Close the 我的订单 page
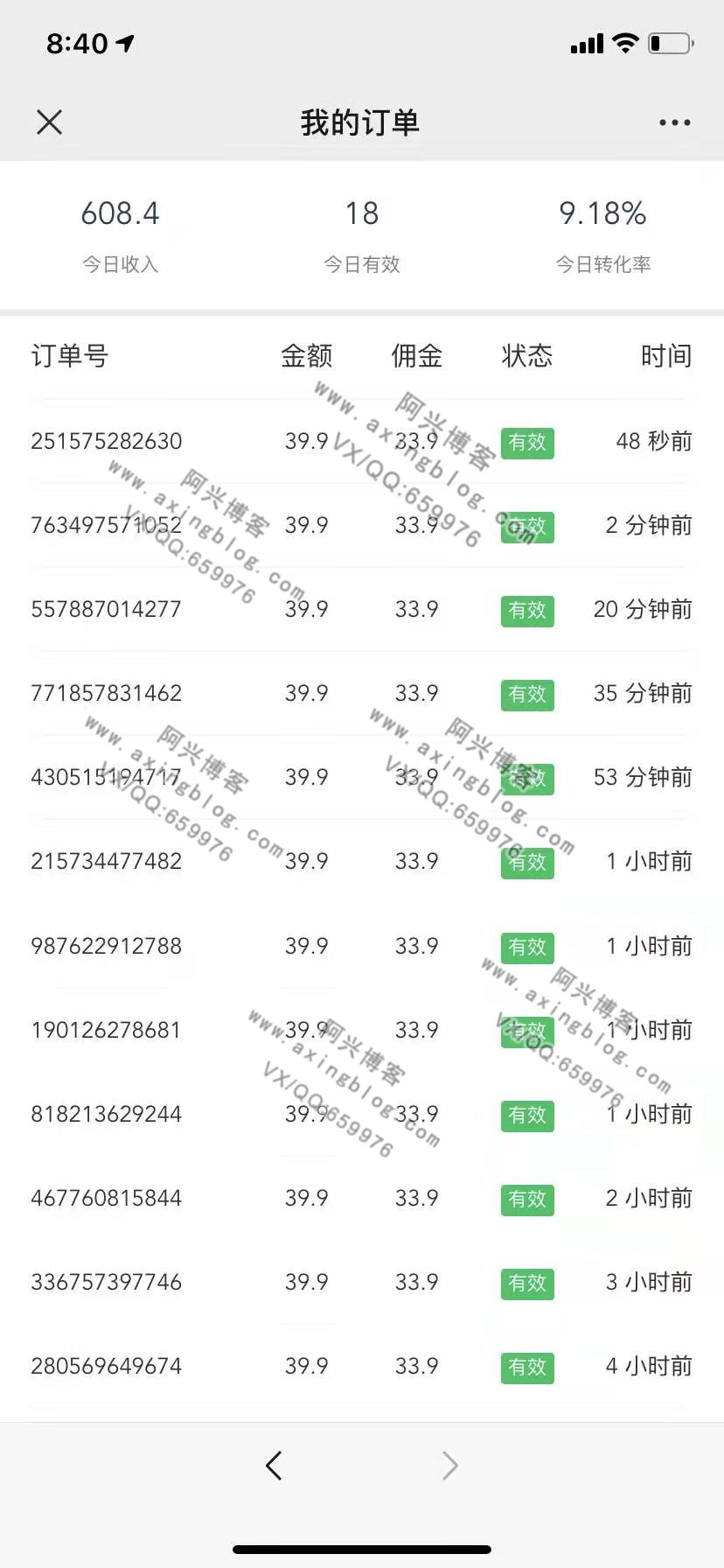 [x=50, y=122]
